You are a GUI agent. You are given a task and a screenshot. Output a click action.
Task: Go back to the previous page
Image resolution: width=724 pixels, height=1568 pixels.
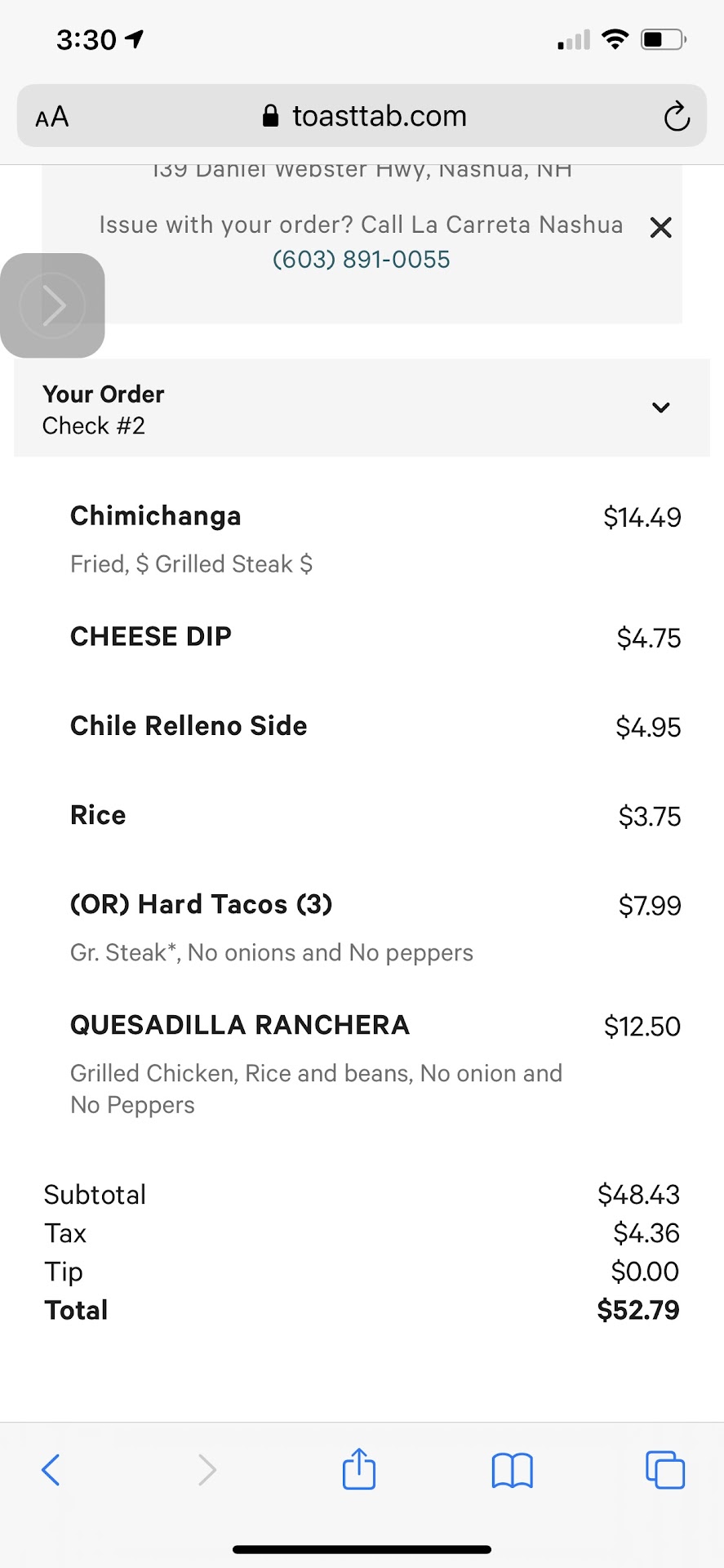pos(51,1470)
